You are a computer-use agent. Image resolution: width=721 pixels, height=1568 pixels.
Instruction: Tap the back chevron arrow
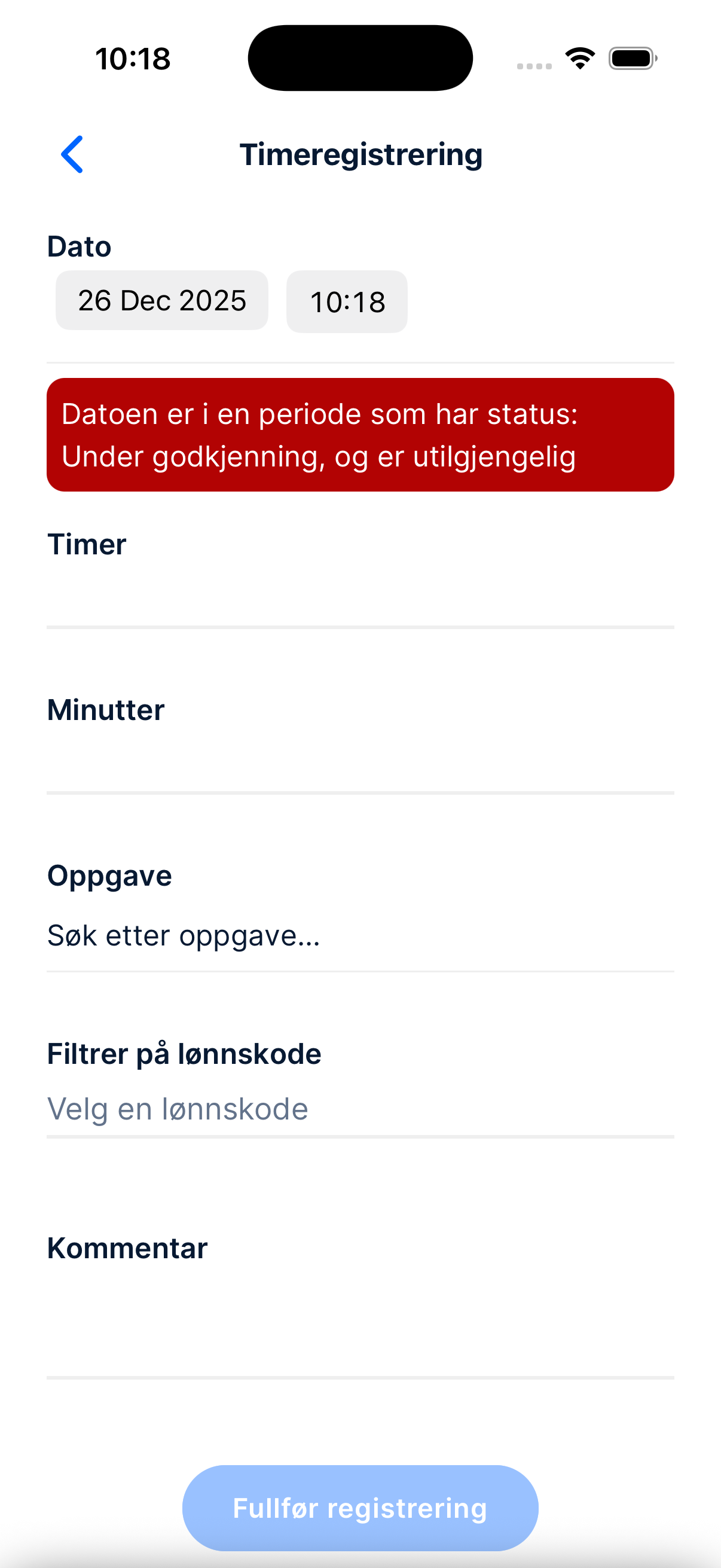point(71,154)
